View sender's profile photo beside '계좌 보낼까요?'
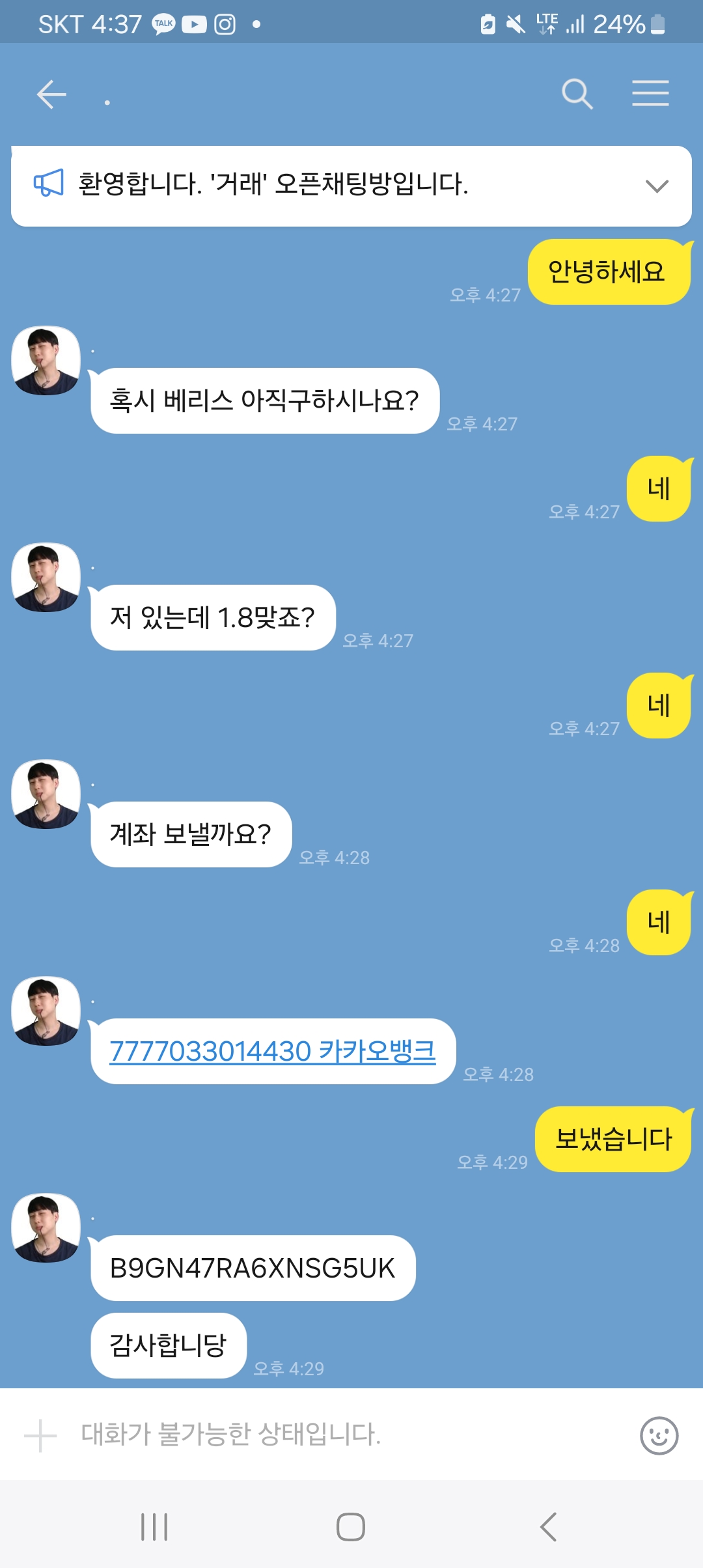The height and width of the screenshot is (1568, 703). pyautogui.click(x=46, y=794)
